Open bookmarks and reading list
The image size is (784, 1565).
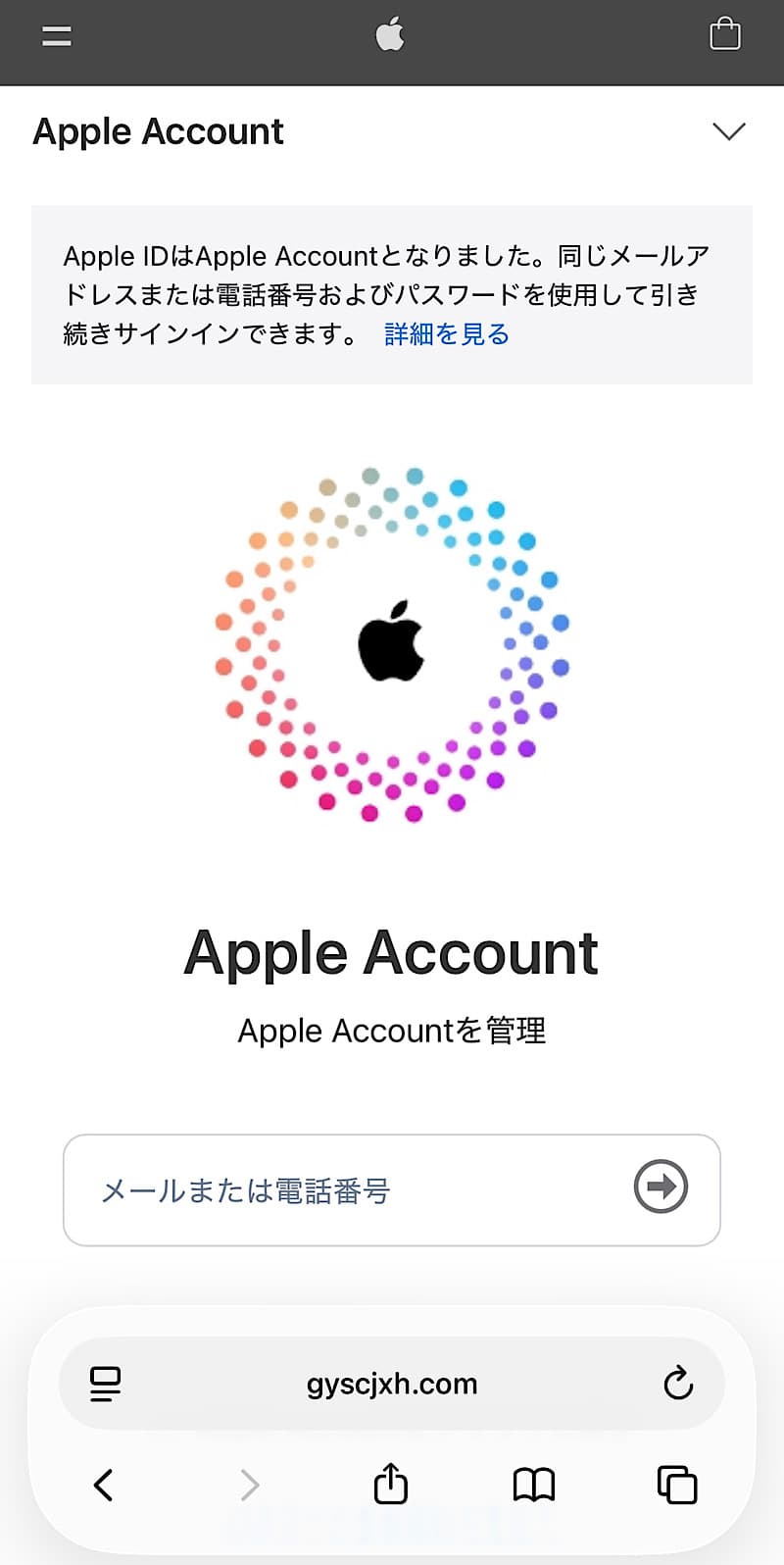pos(534,1484)
